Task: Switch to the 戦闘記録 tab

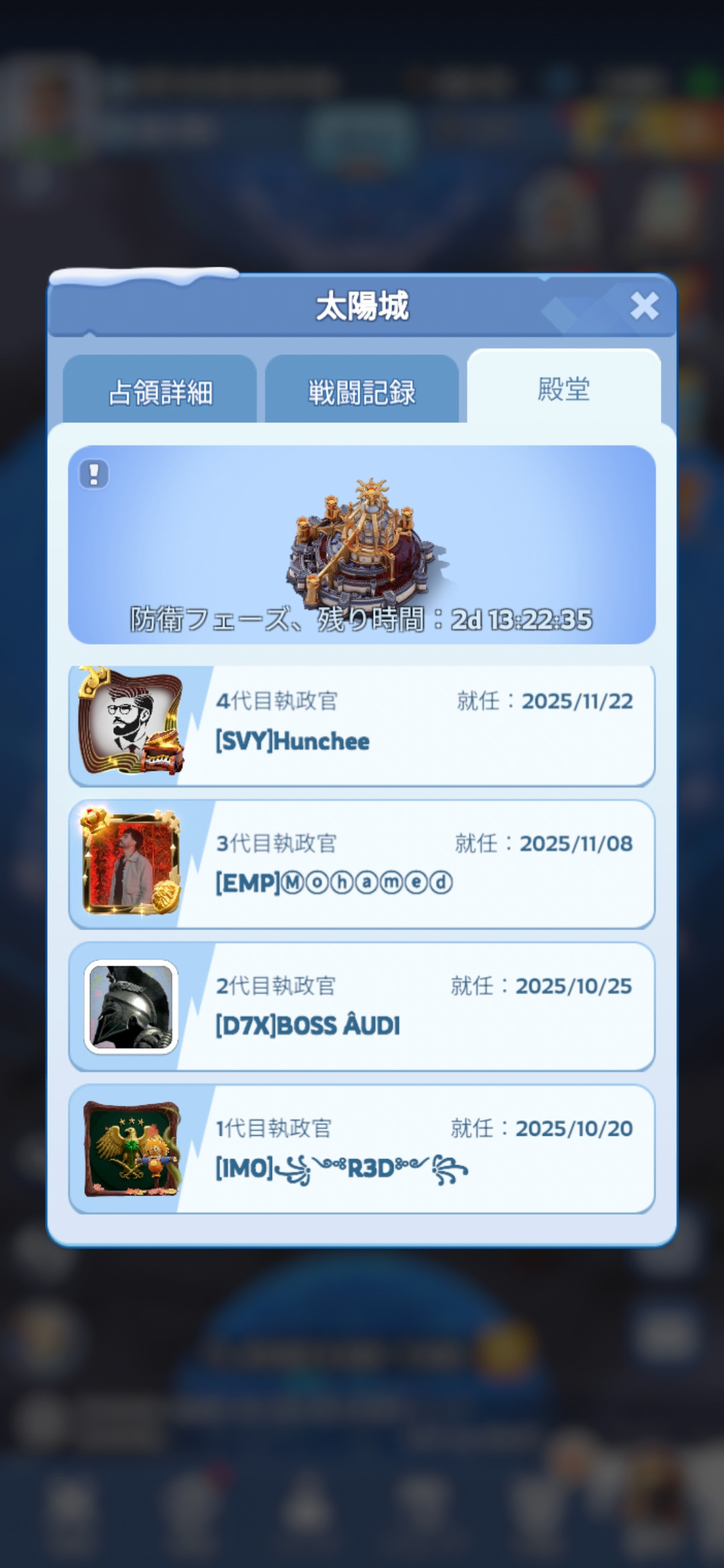Action: [362, 391]
